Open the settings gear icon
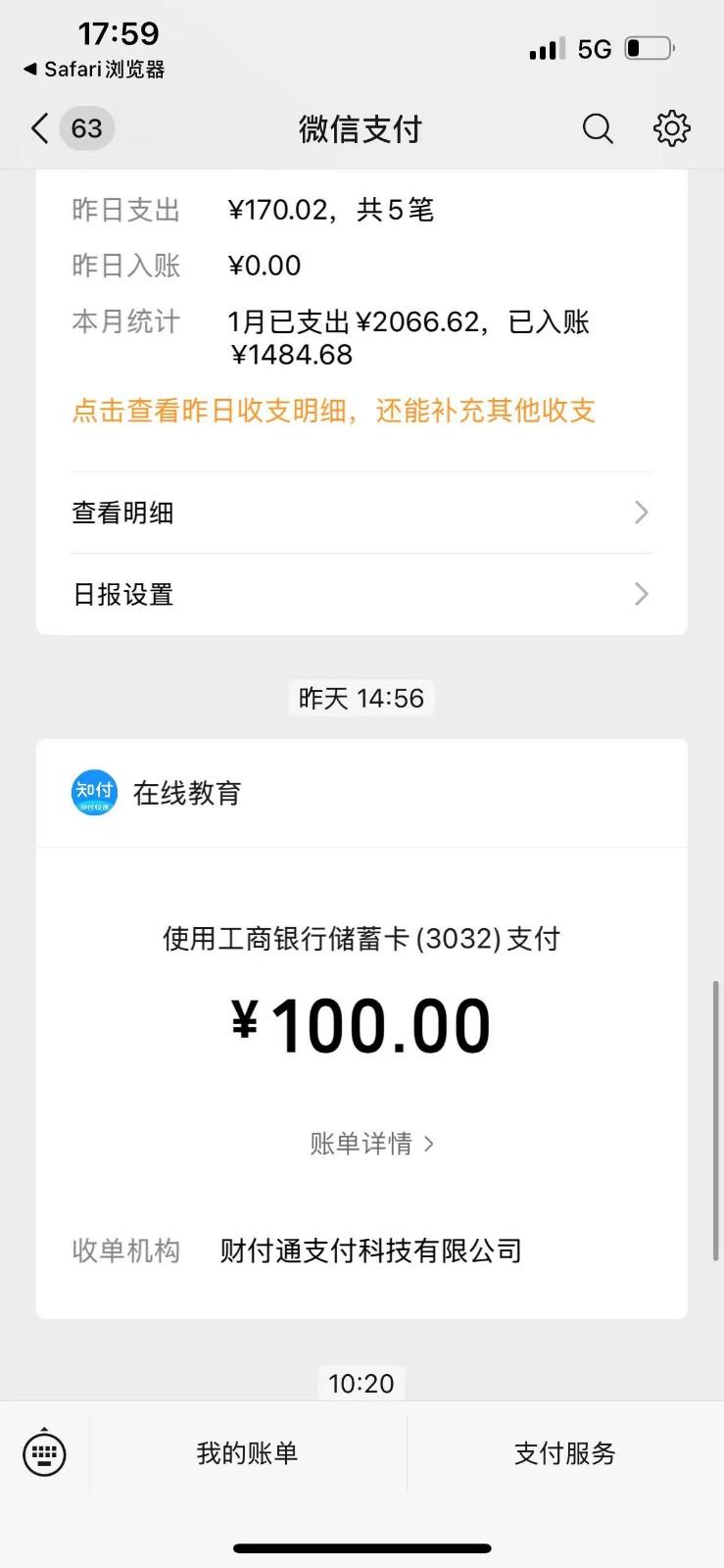 point(671,128)
